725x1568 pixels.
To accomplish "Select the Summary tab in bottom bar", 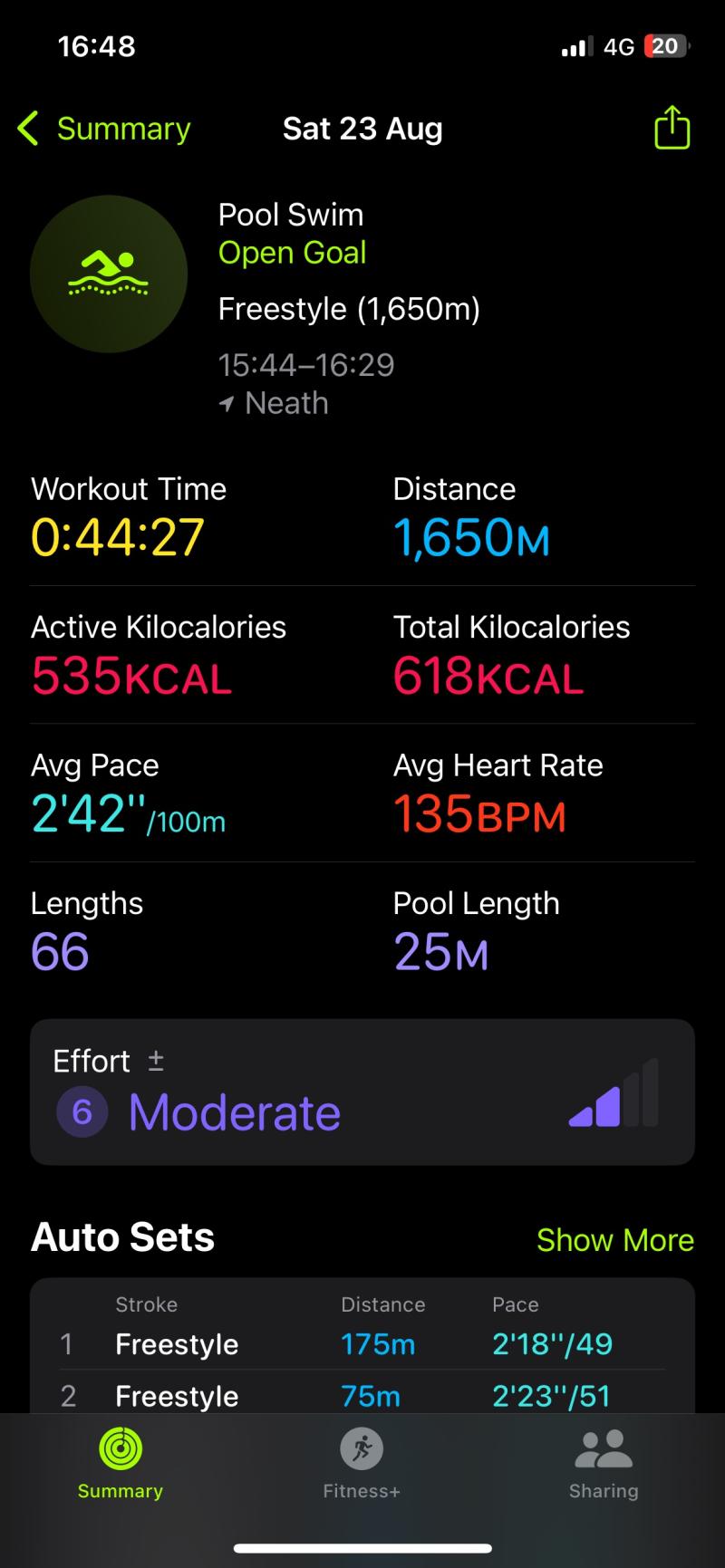I will pos(121,1465).
